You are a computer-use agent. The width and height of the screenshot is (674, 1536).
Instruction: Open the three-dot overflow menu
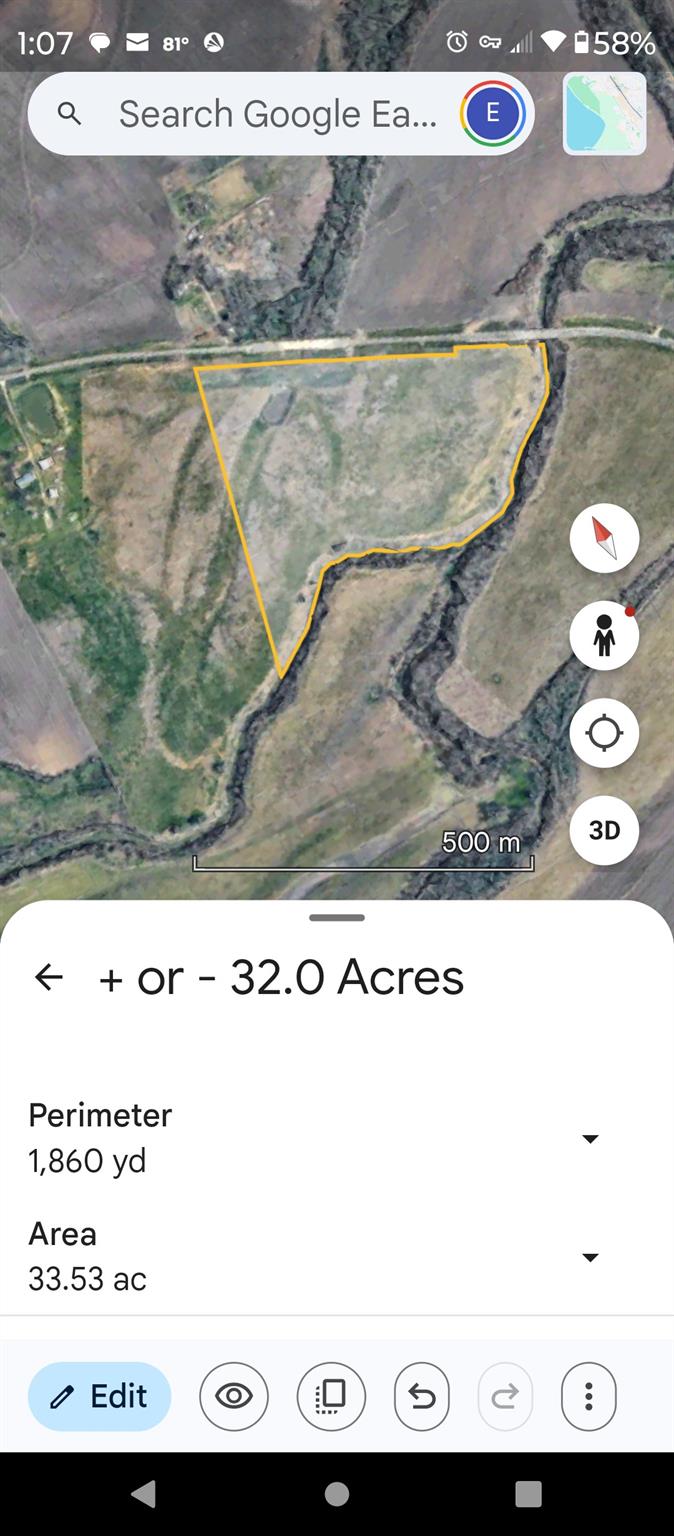click(589, 1396)
